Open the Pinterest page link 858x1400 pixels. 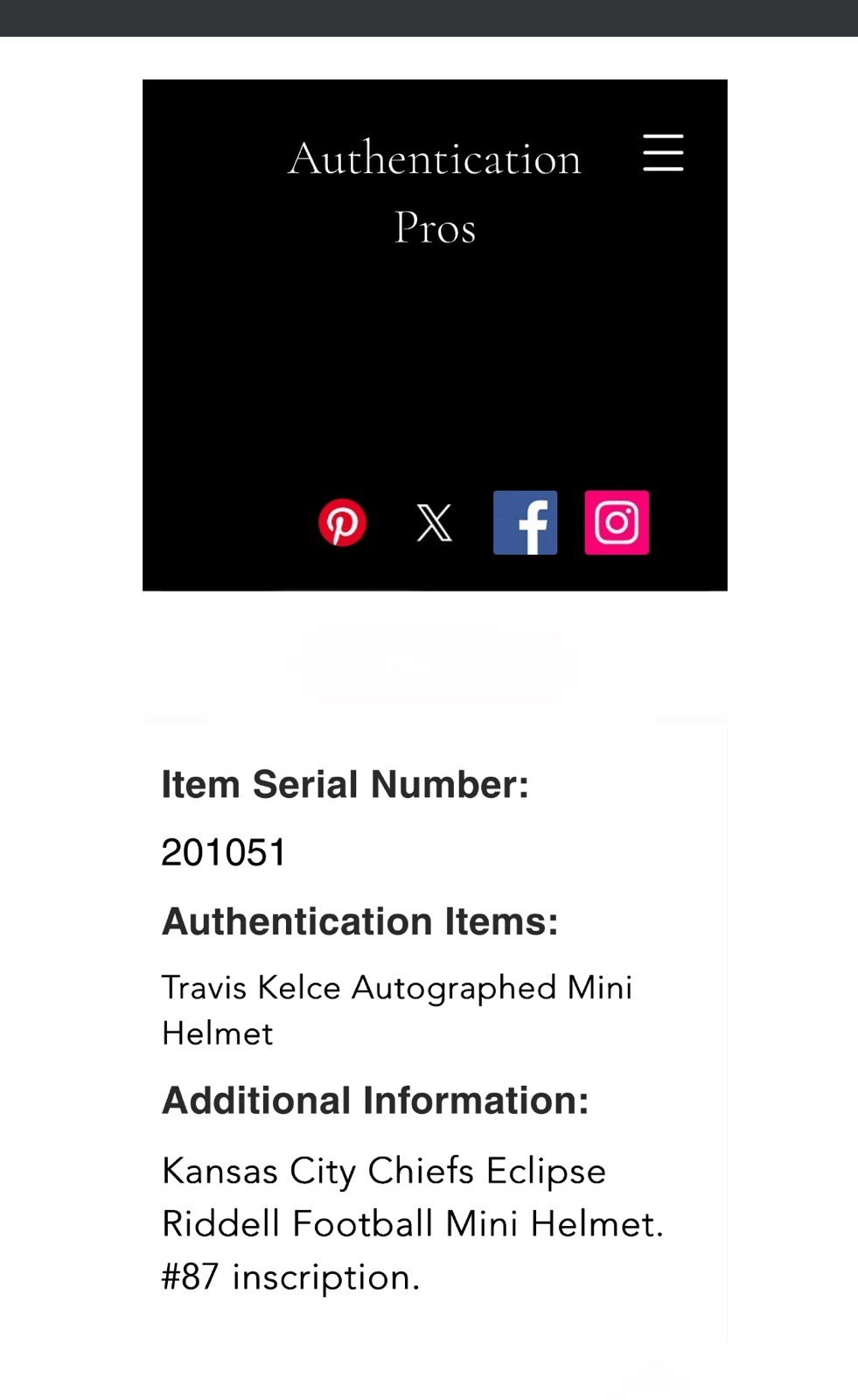point(342,523)
